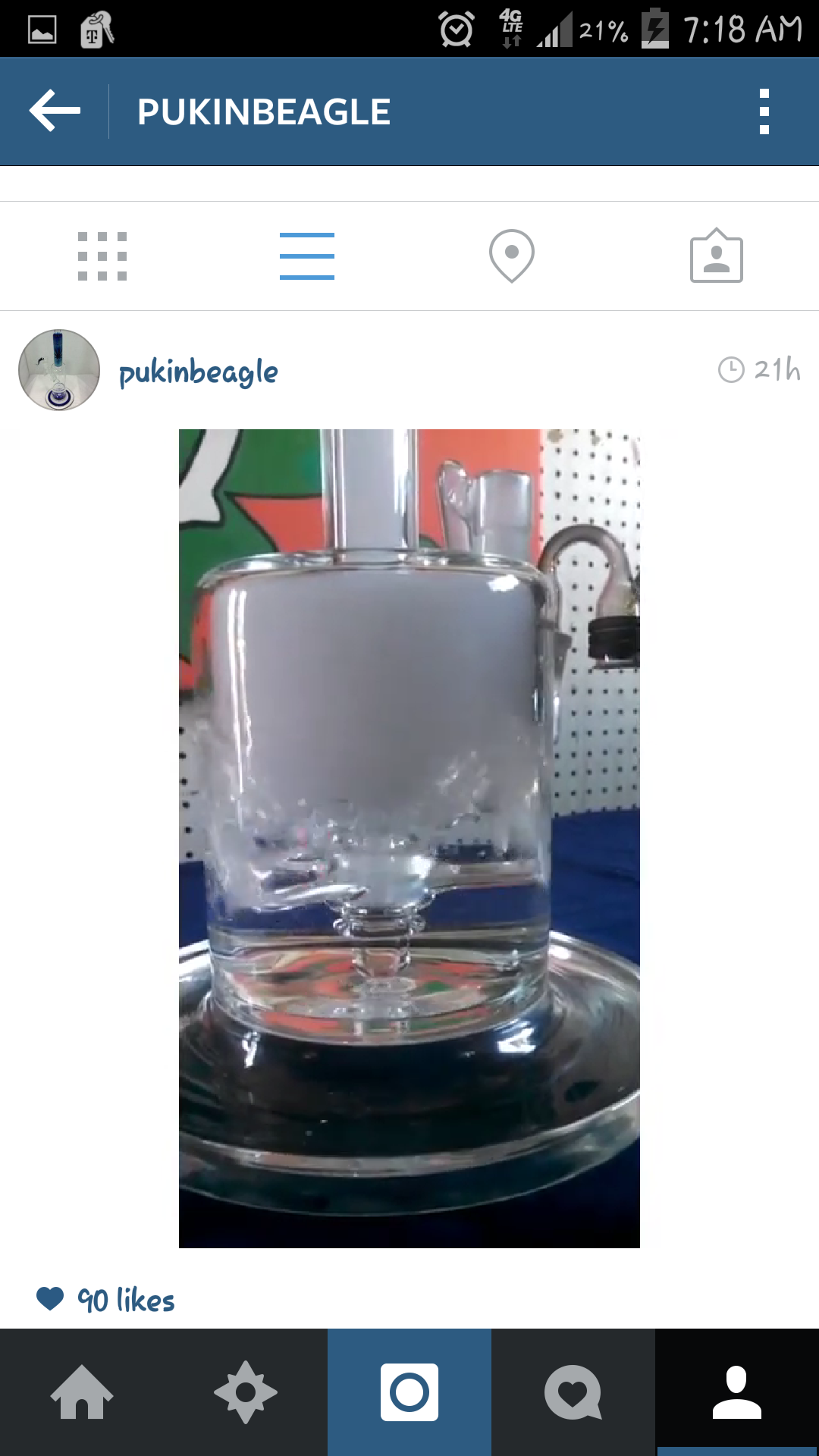819x1456 pixels.
Task: Open pukinbeagle's profile picture
Action: 59,370
